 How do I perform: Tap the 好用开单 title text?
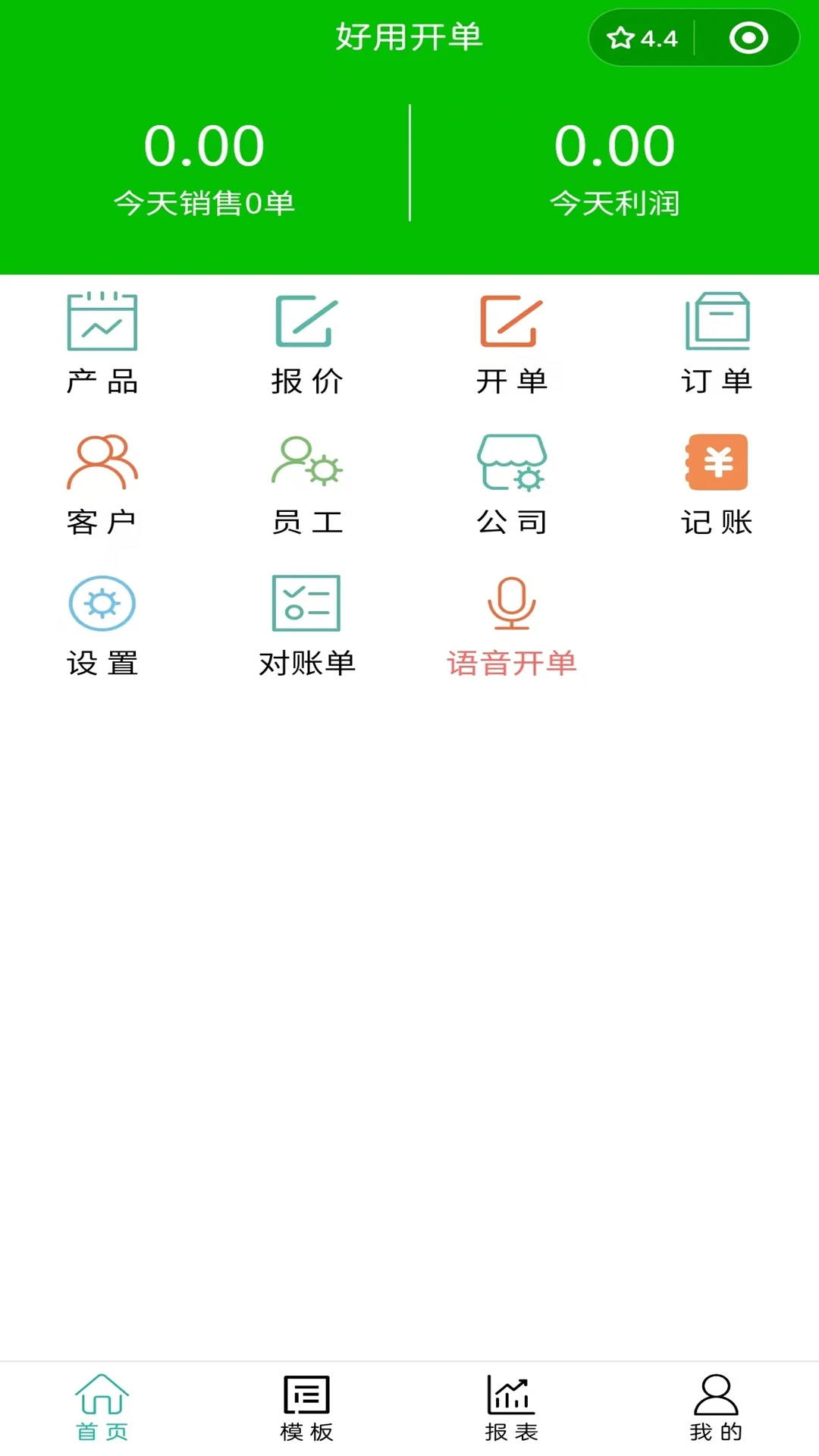(x=409, y=37)
